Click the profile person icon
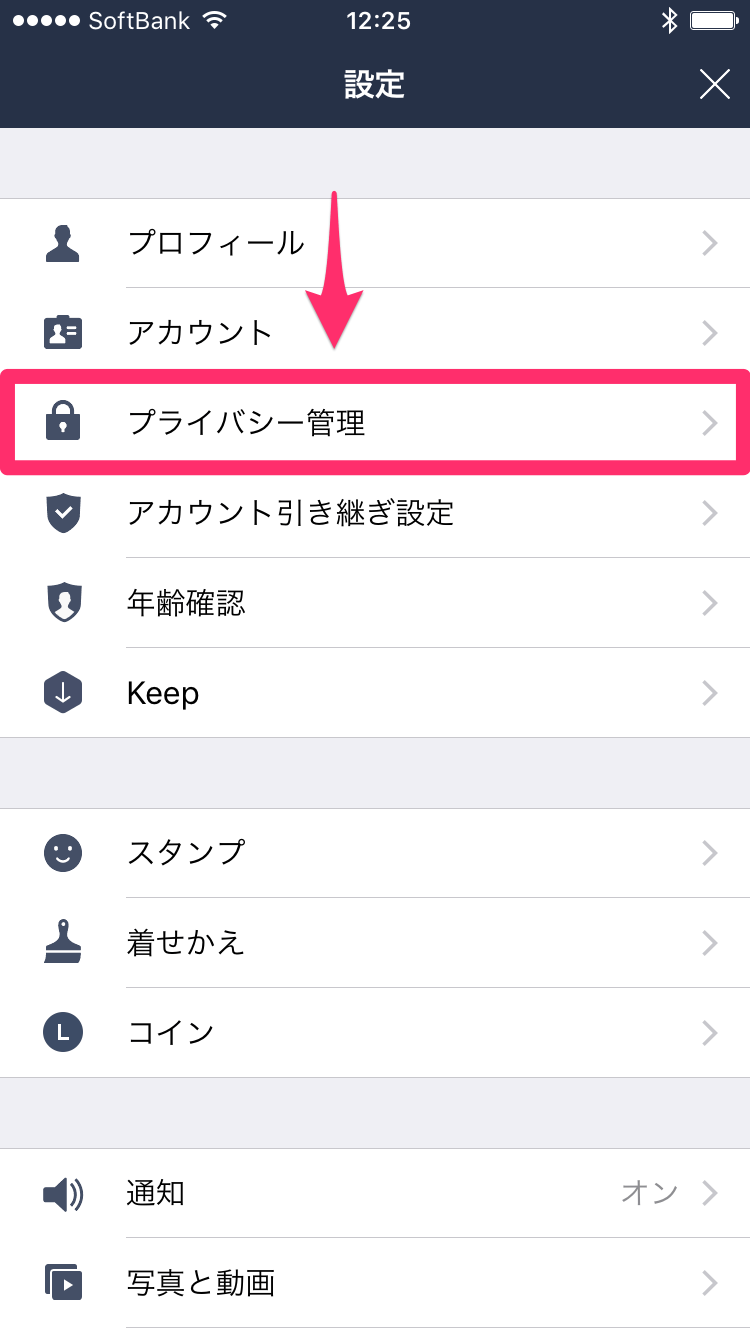 coord(63,243)
